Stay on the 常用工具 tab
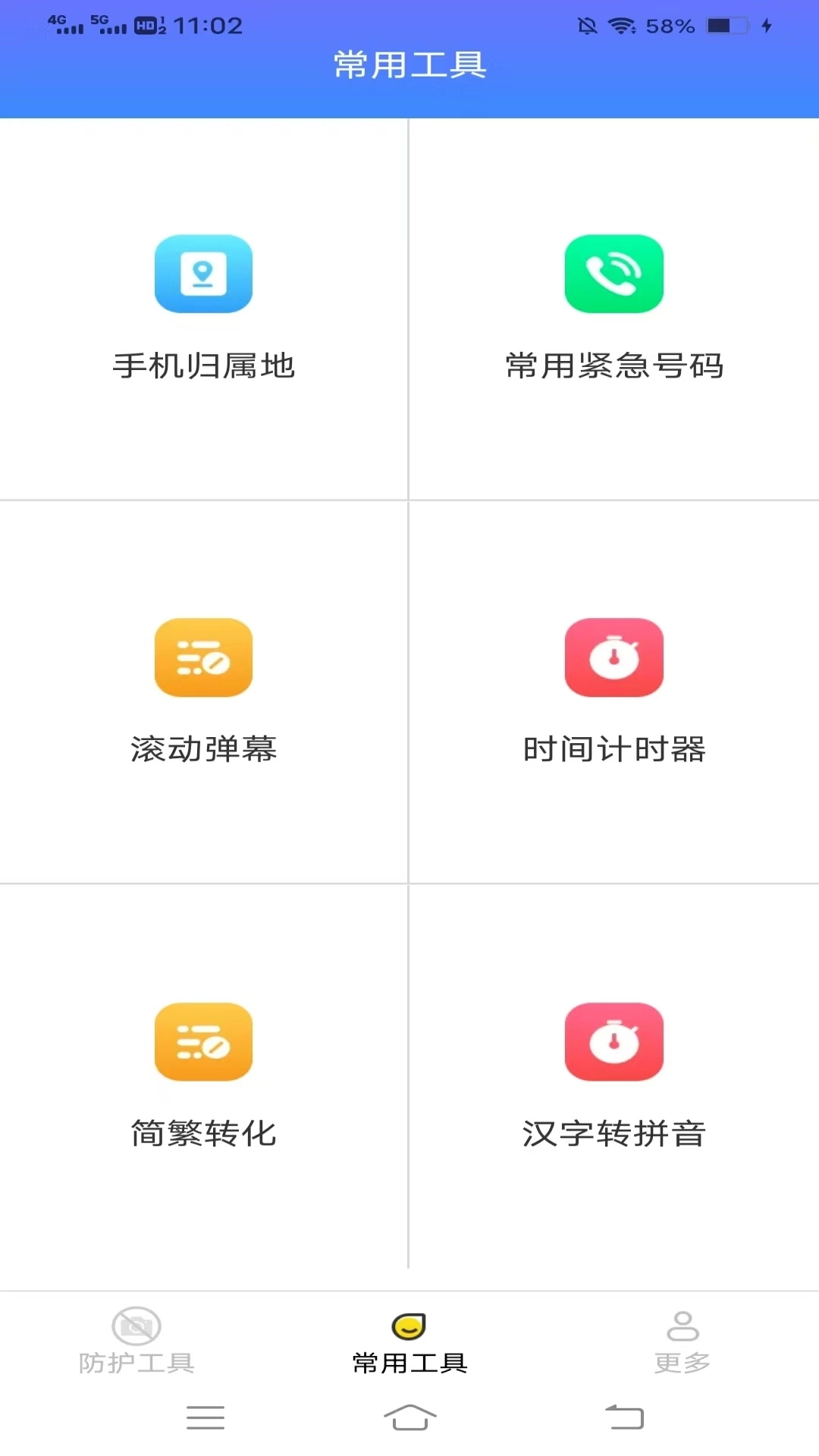819x1456 pixels. pyautogui.click(x=409, y=1350)
